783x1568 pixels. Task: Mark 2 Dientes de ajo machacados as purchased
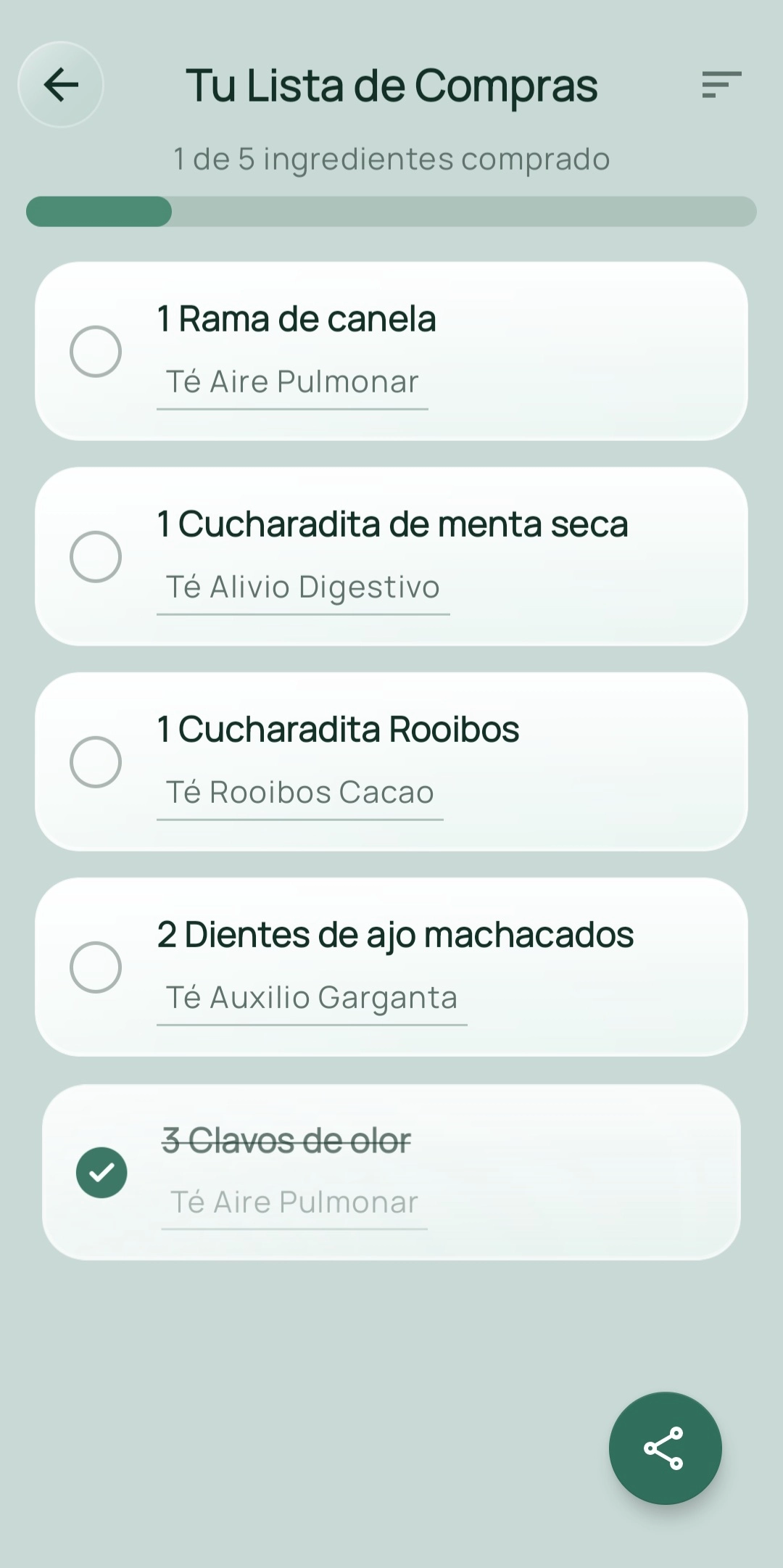pyautogui.click(x=96, y=967)
